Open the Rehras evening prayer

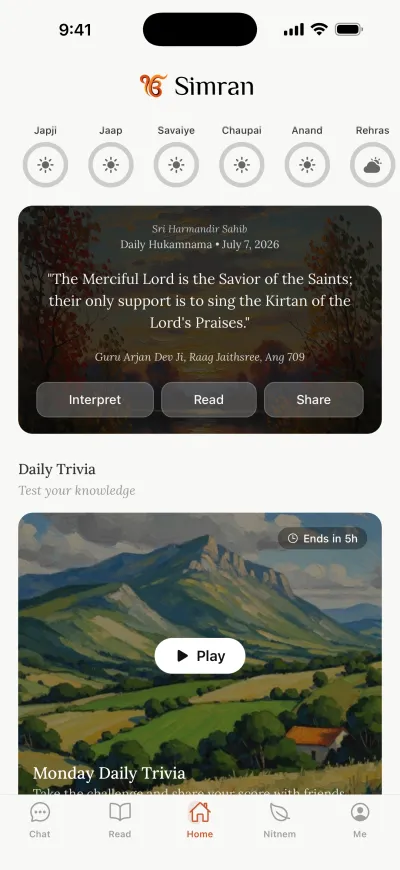click(x=373, y=165)
